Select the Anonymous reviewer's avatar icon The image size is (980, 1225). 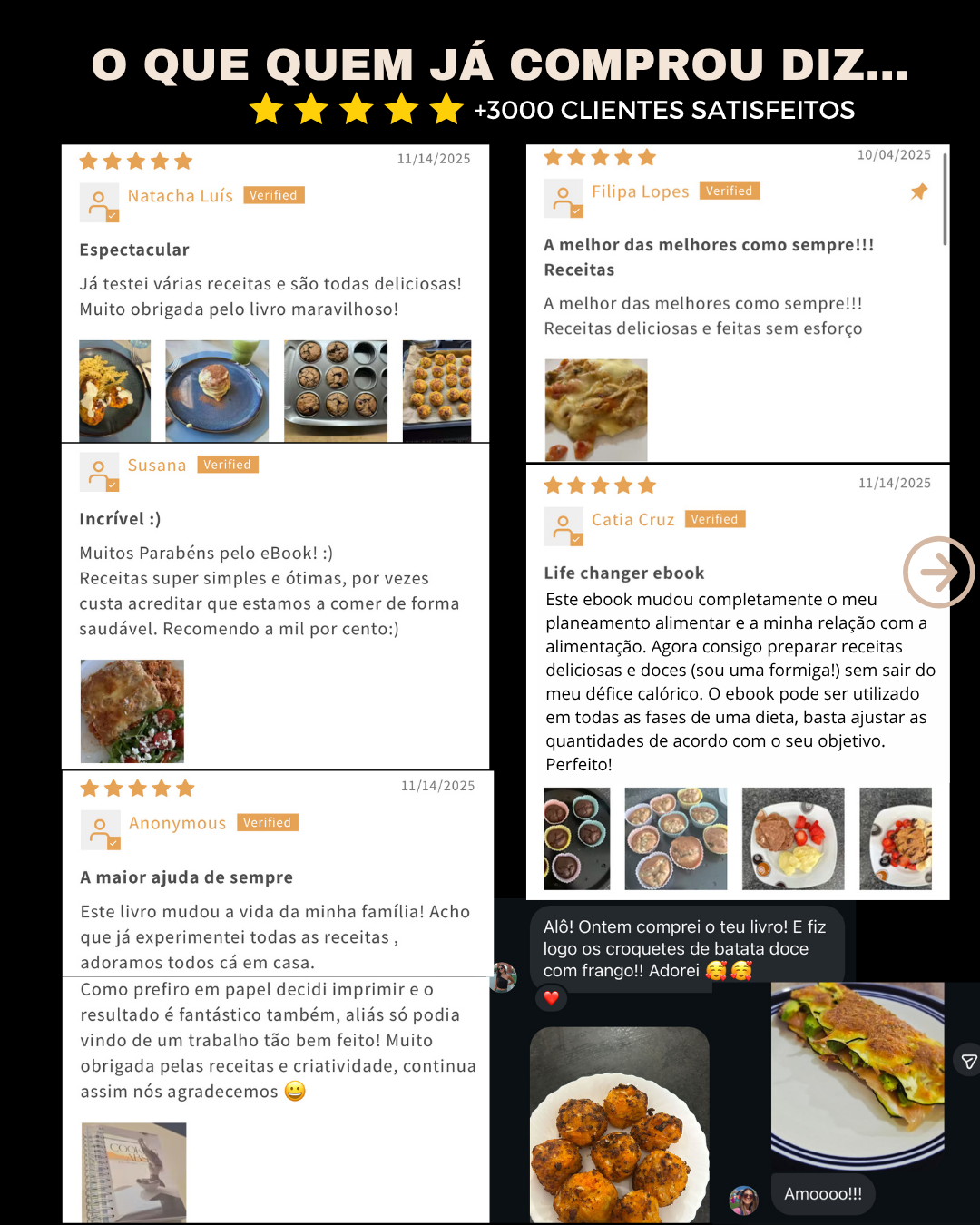click(101, 829)
